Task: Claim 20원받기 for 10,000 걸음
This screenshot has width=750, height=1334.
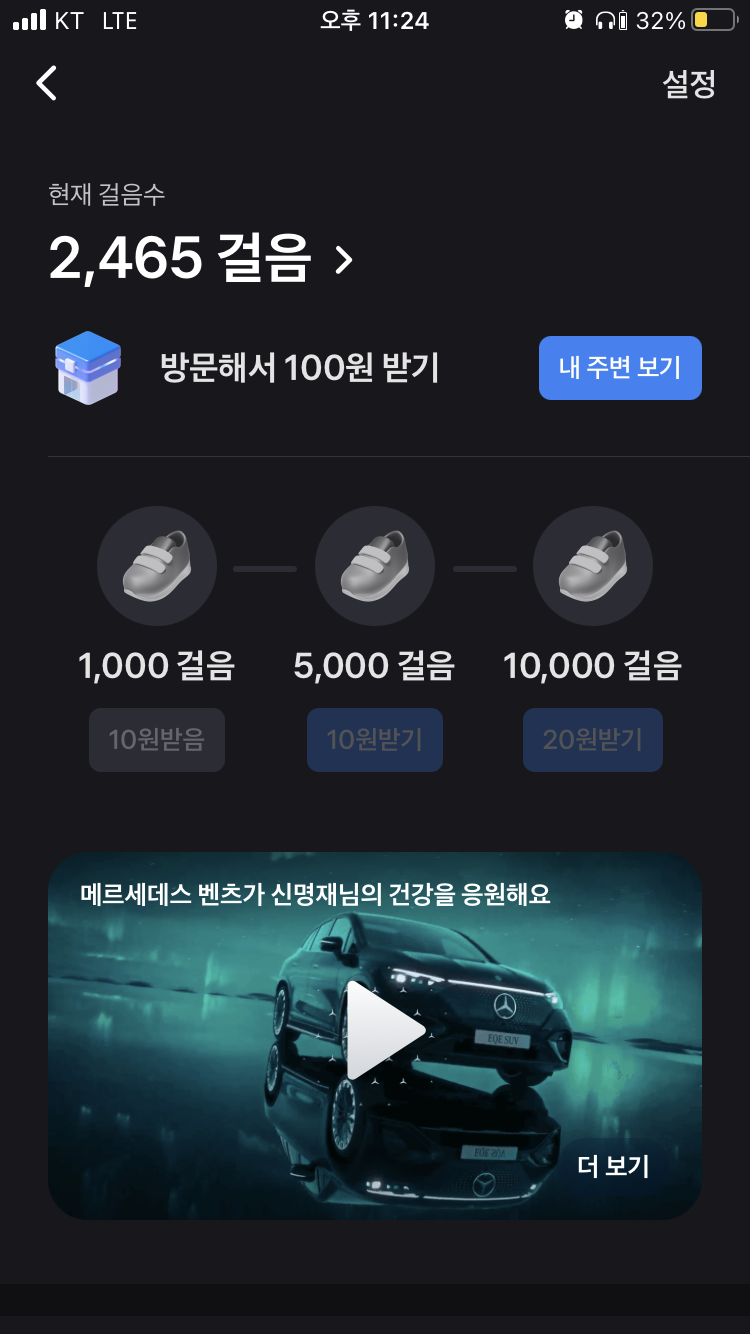Action: coord(593,740)
